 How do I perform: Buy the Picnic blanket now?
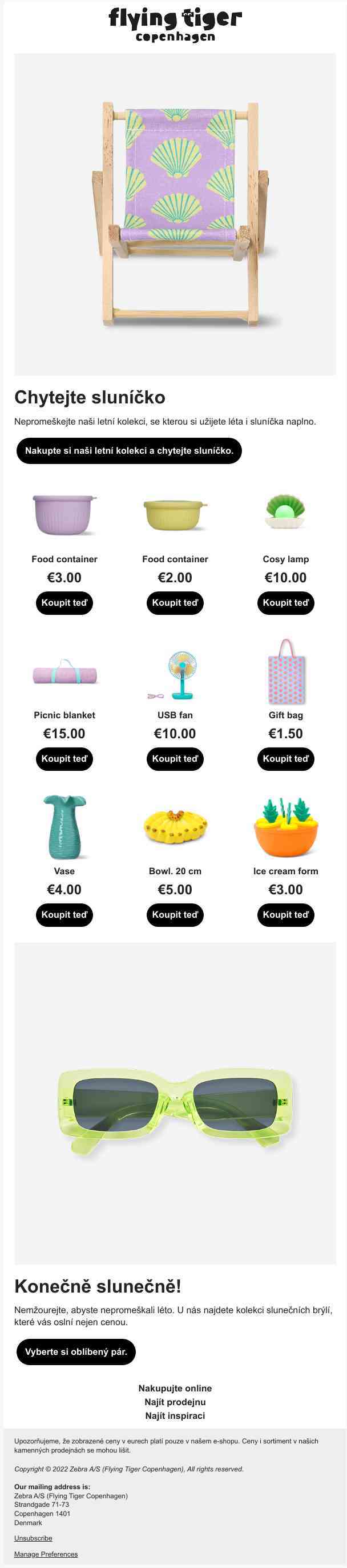64,758
